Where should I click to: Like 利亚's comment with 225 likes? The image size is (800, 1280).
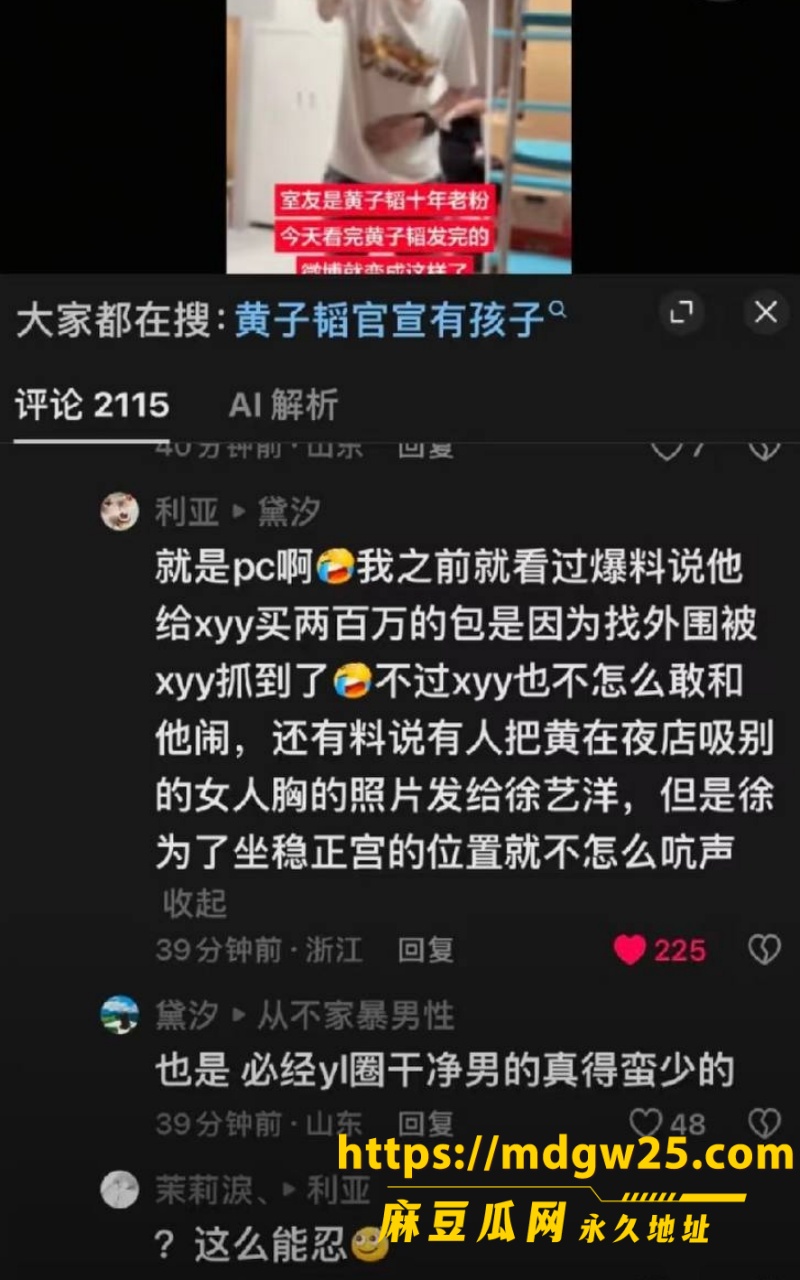[630, 949]
